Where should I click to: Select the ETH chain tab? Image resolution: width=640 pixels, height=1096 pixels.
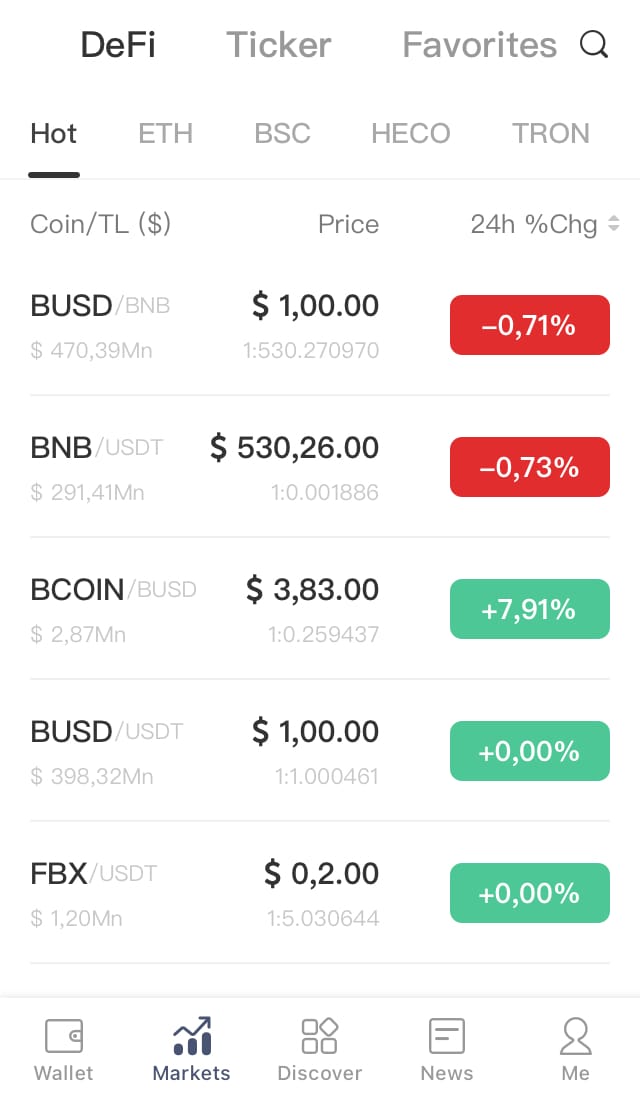coord(166,133)
